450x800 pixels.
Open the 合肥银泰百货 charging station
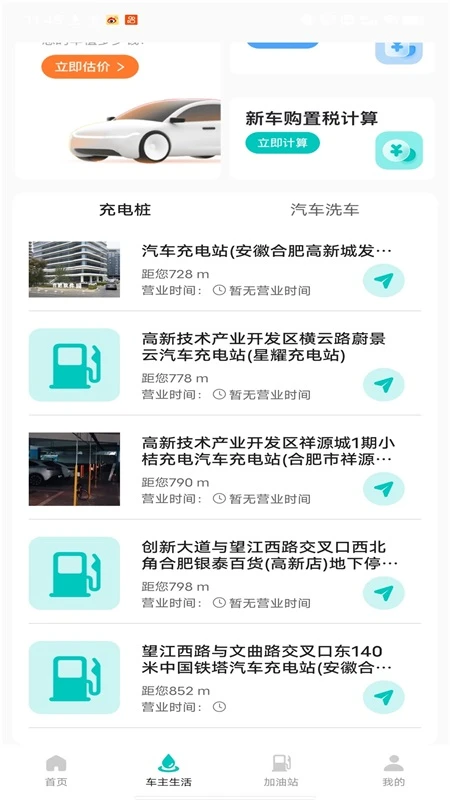click(x=224, y=573)
